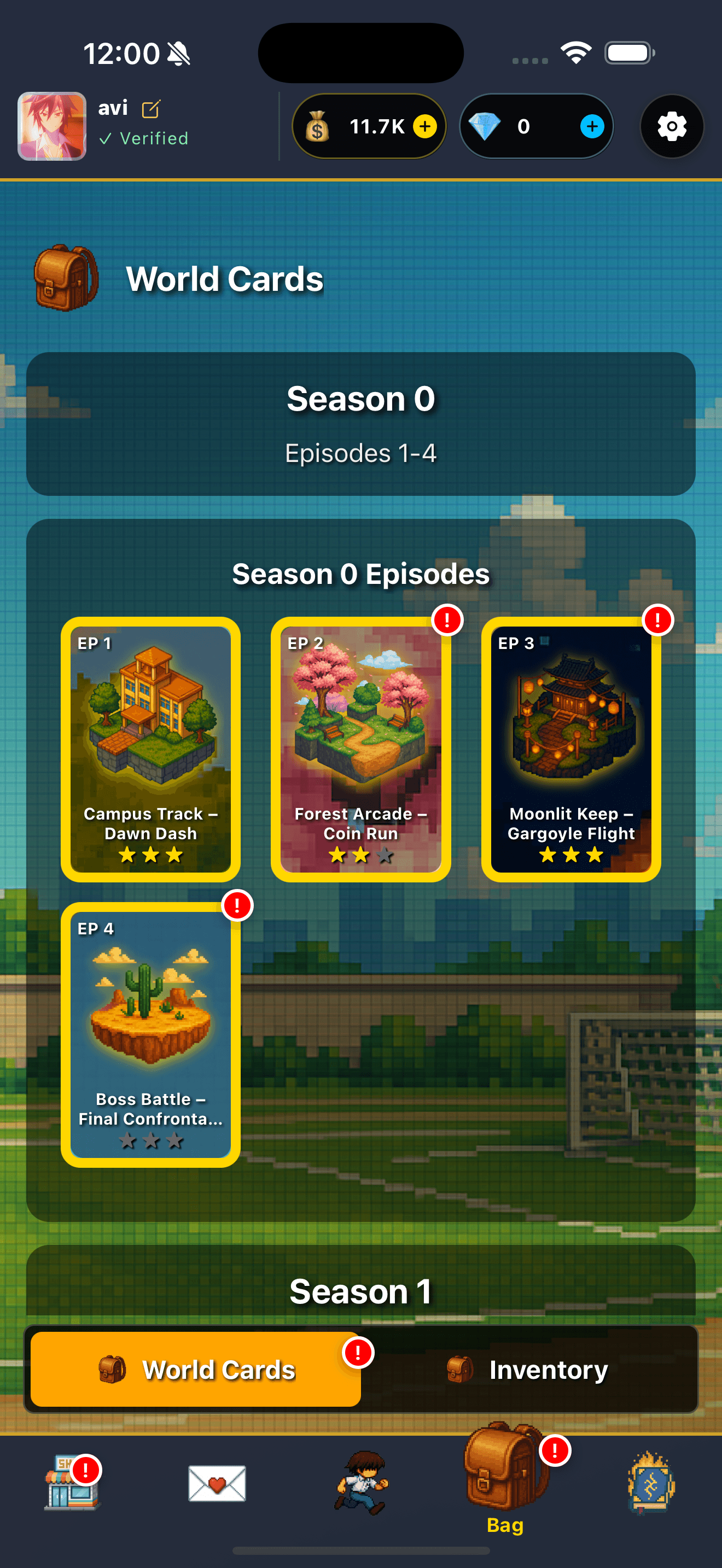Edit the username avi

150,109
